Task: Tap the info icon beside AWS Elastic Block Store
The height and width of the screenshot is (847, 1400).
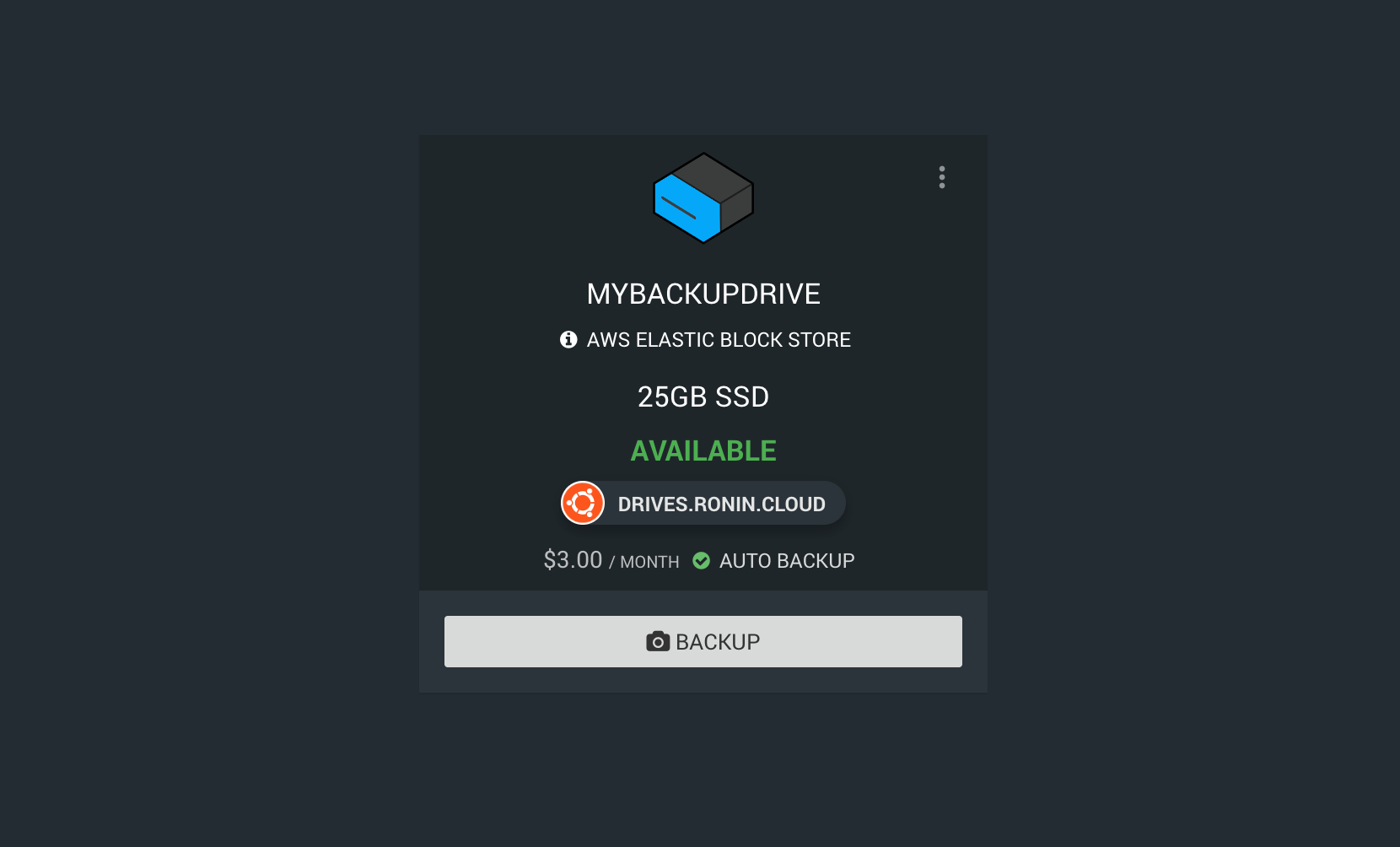Action: (x=568, y=339)
